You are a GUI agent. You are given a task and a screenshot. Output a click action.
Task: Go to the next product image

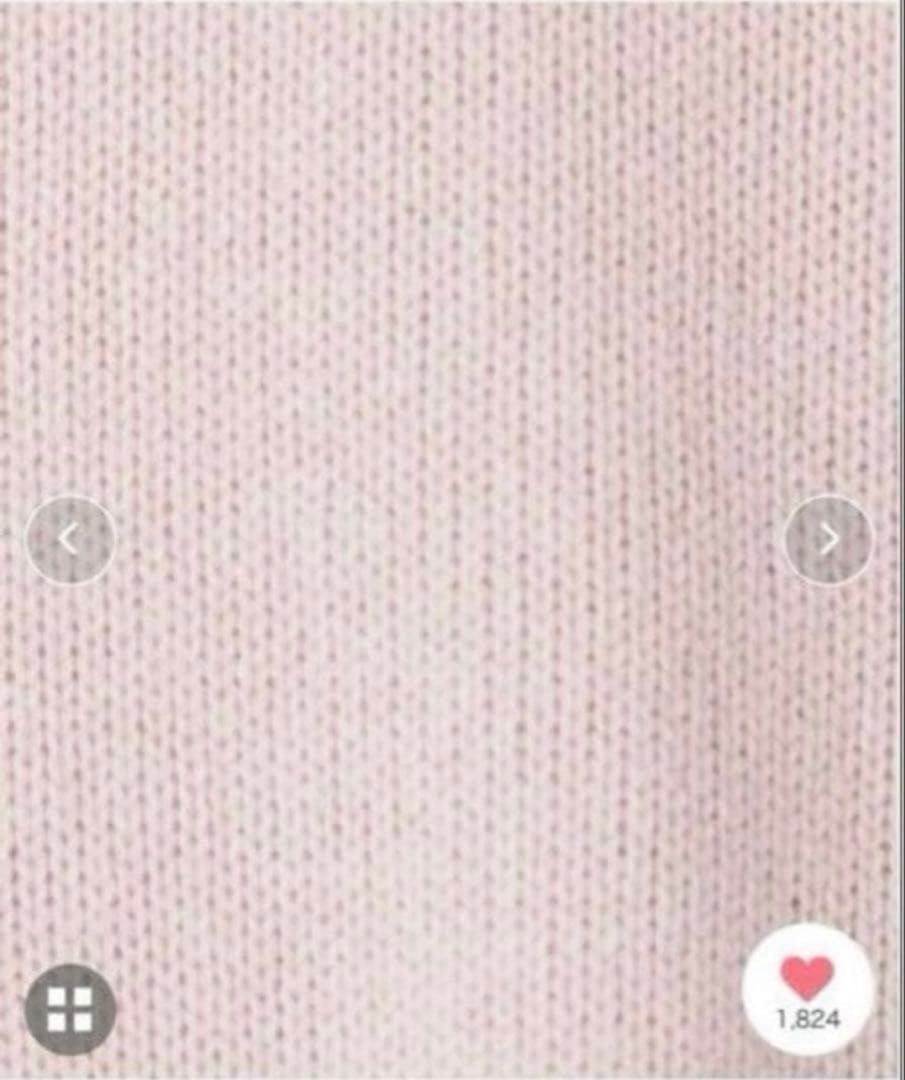[x=828, y=540]
